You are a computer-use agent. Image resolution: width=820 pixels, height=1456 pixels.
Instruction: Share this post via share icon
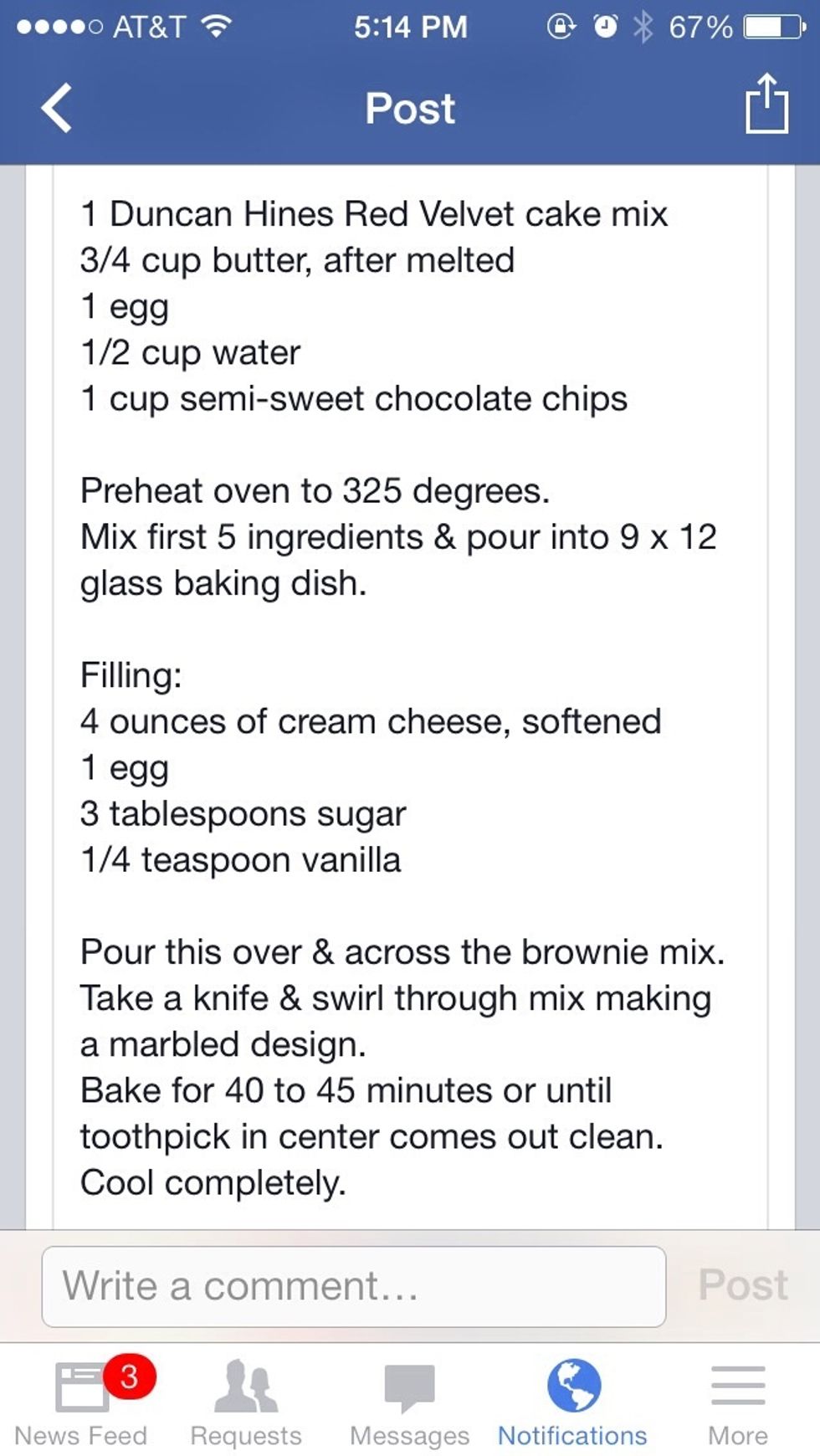(766, 105)
